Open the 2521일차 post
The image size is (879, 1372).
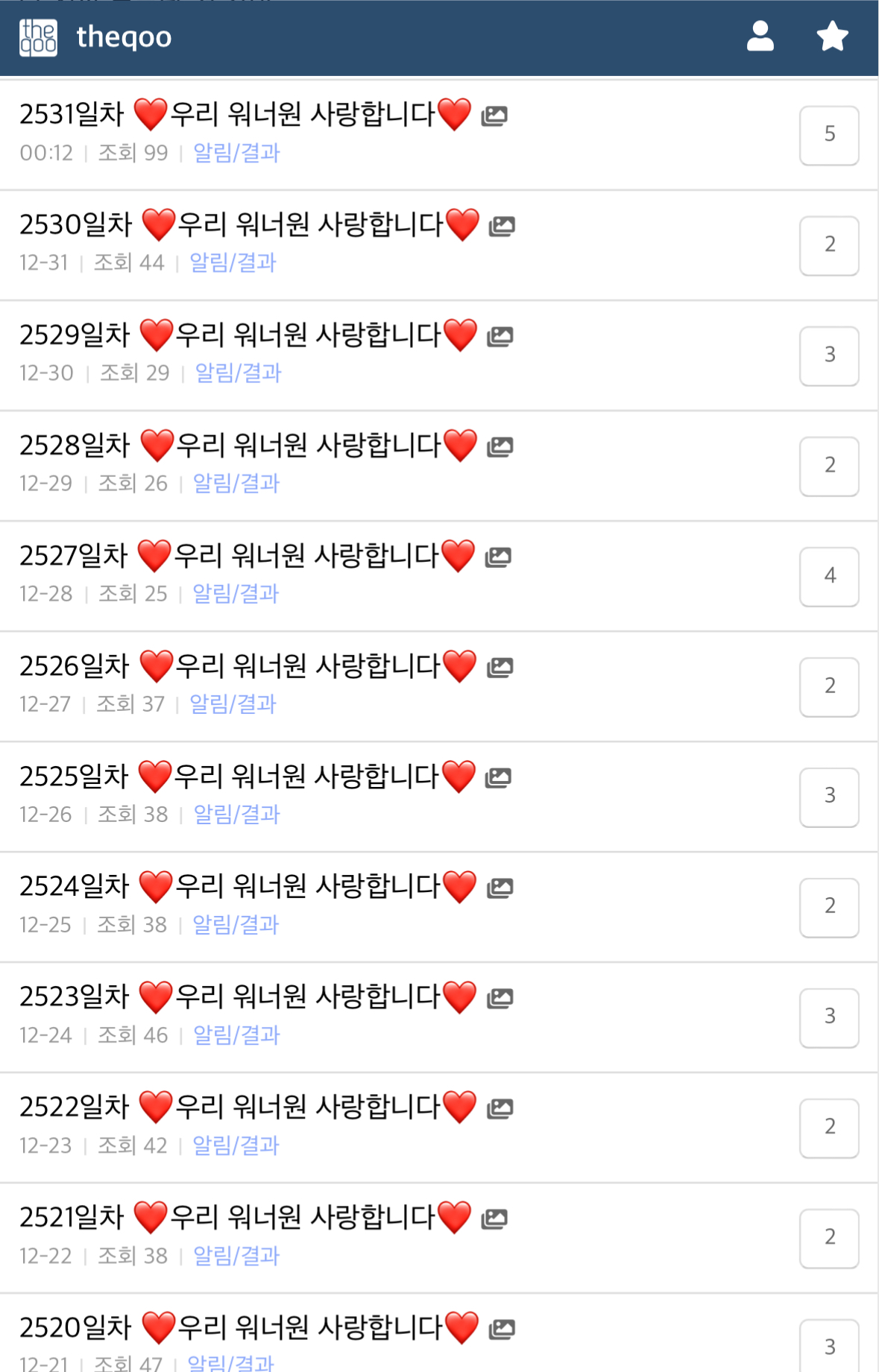point(246,1218)
